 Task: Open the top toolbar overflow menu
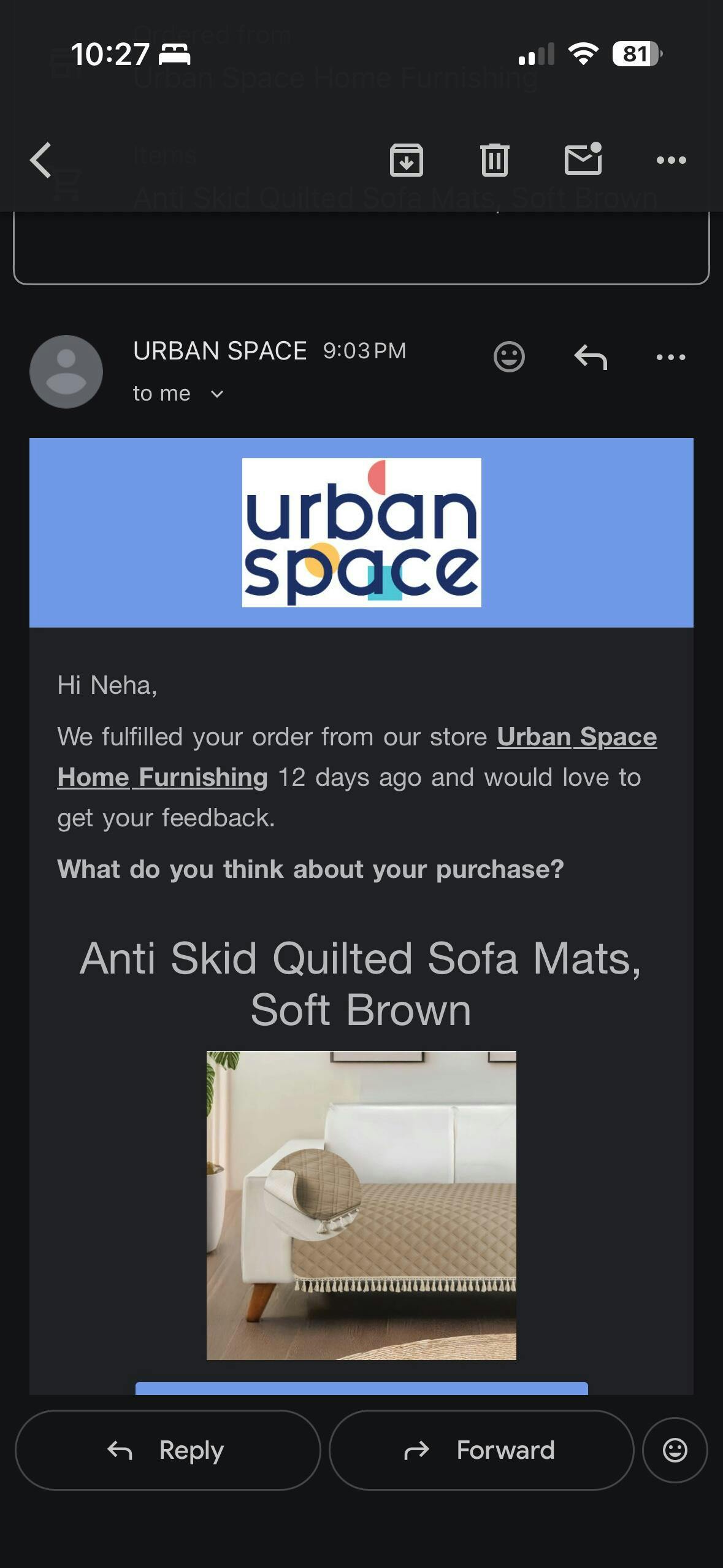click(671, 161)
